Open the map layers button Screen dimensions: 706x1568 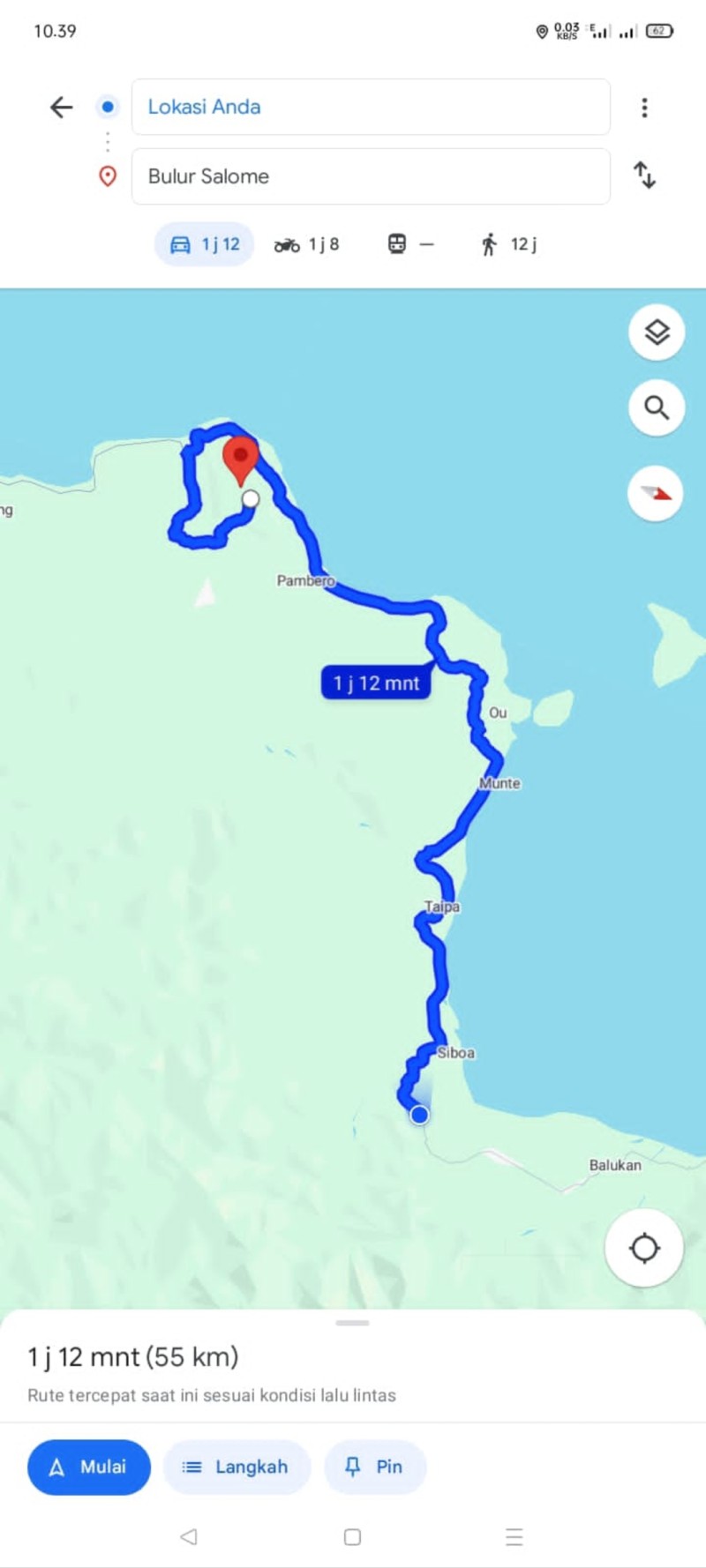point(657,332)
